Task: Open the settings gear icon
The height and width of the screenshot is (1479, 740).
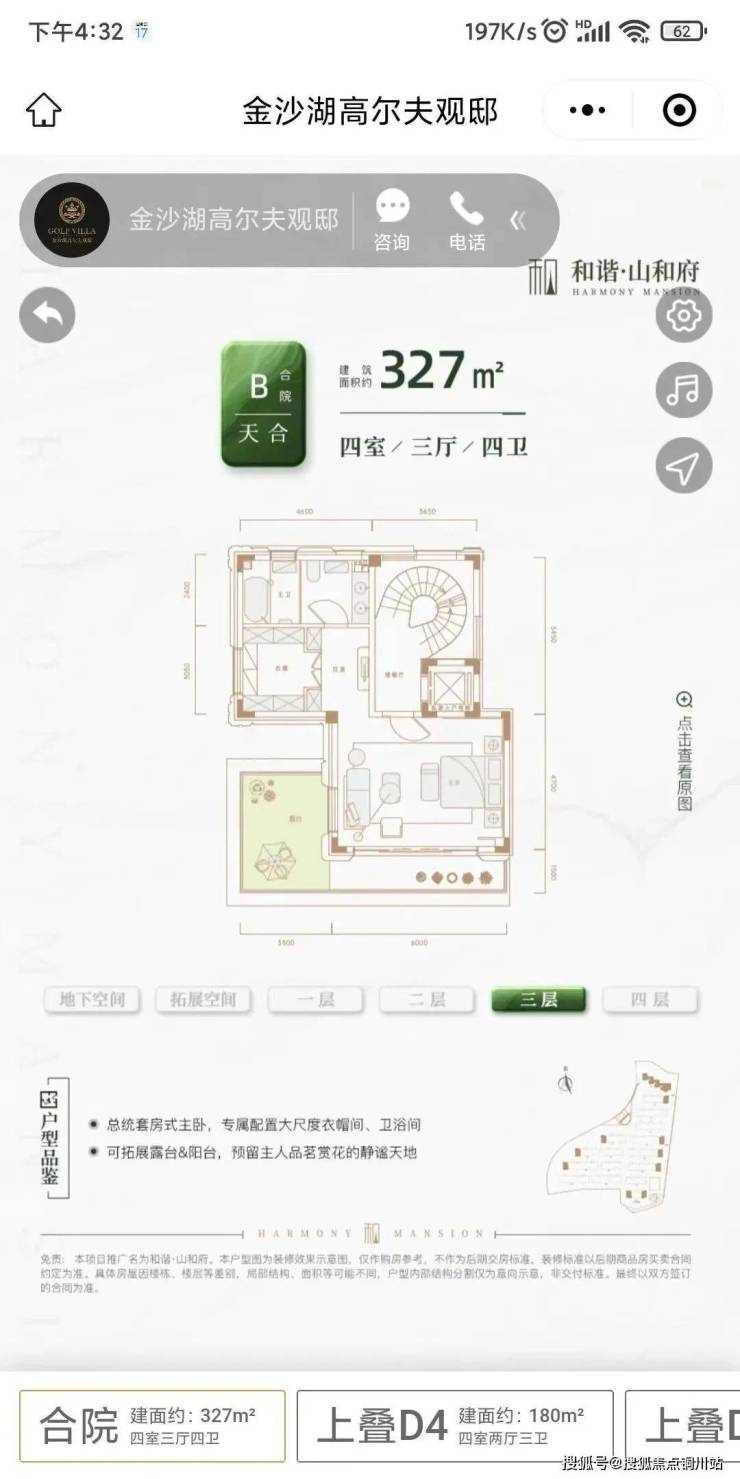Action: click(x=684, y=316)
